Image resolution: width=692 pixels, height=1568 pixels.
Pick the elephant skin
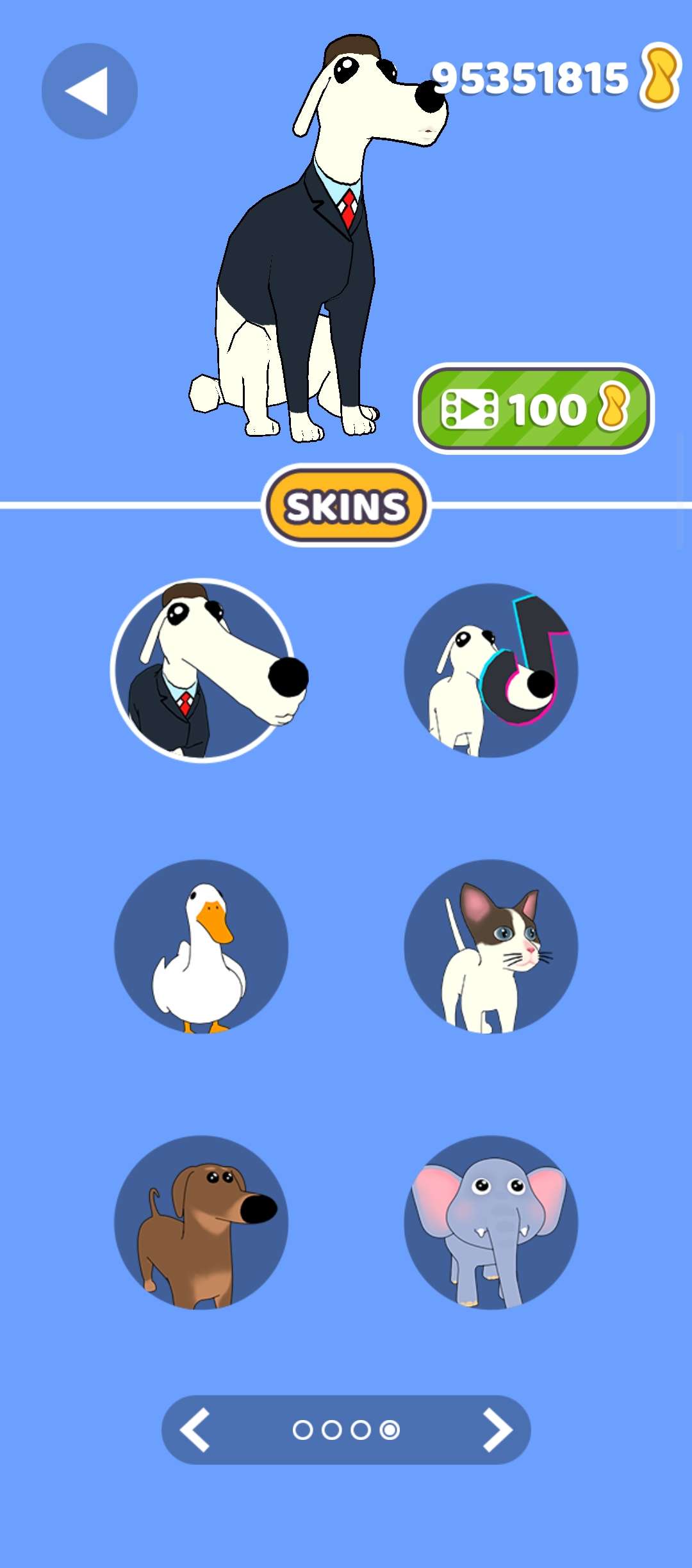(491, 1222)
